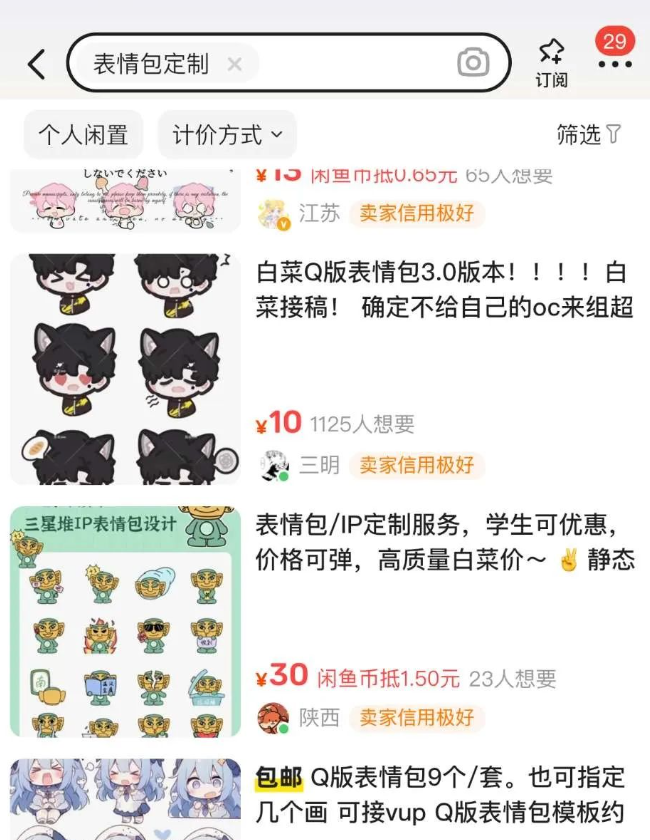Image resolution: width=650 pixels, height=840 pixels.
Task: Expand the 计价方式 dropdown
Action: (x=227, y=134)
